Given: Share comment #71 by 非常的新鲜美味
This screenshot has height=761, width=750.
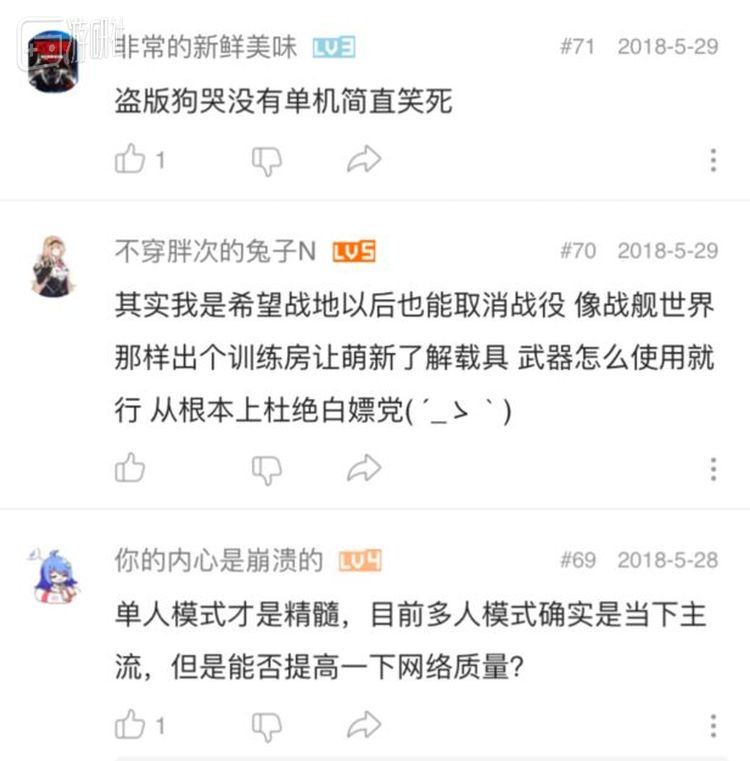Looking at the screenshot, I should click(363, 159).
